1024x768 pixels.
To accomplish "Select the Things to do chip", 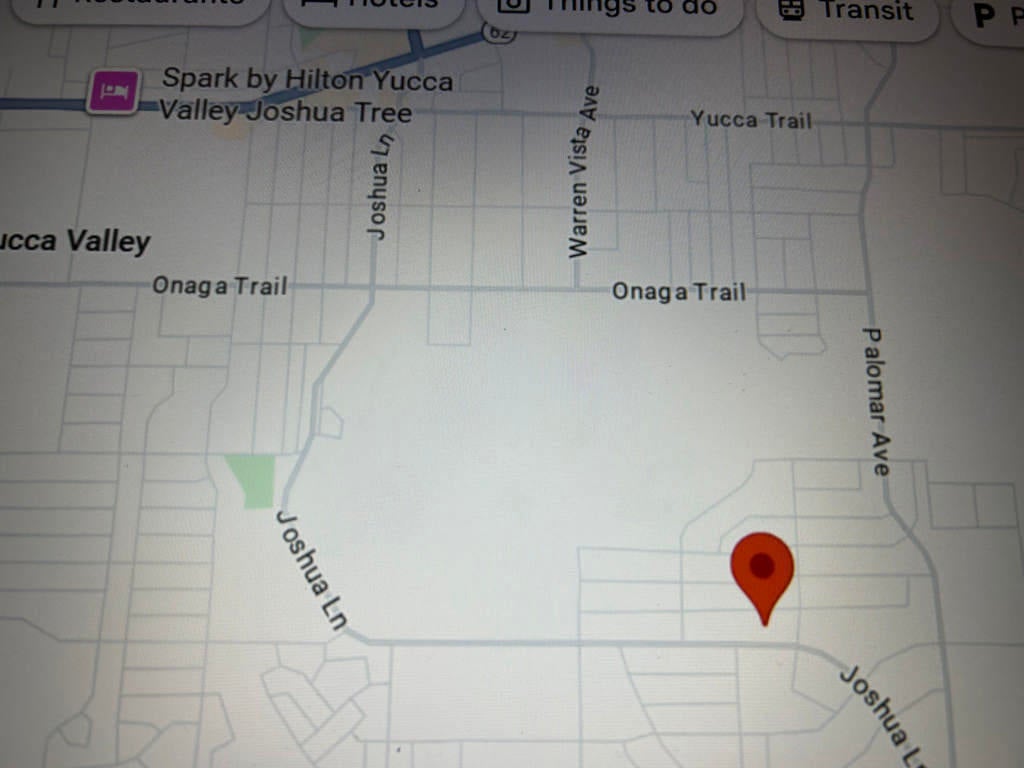I will (610, 10).
